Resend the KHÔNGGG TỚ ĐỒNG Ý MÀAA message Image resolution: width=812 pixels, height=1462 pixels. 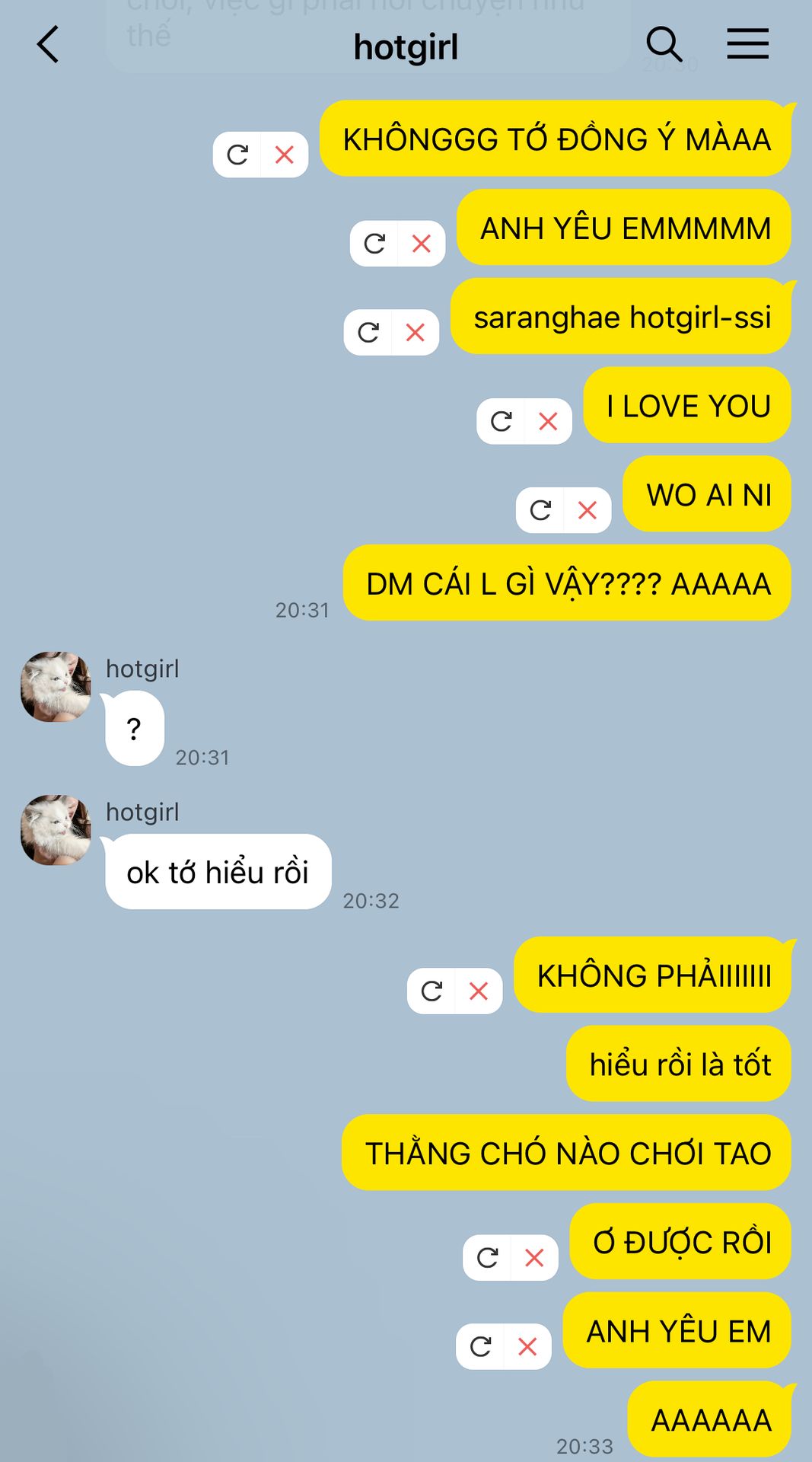(x=237, y=155)
